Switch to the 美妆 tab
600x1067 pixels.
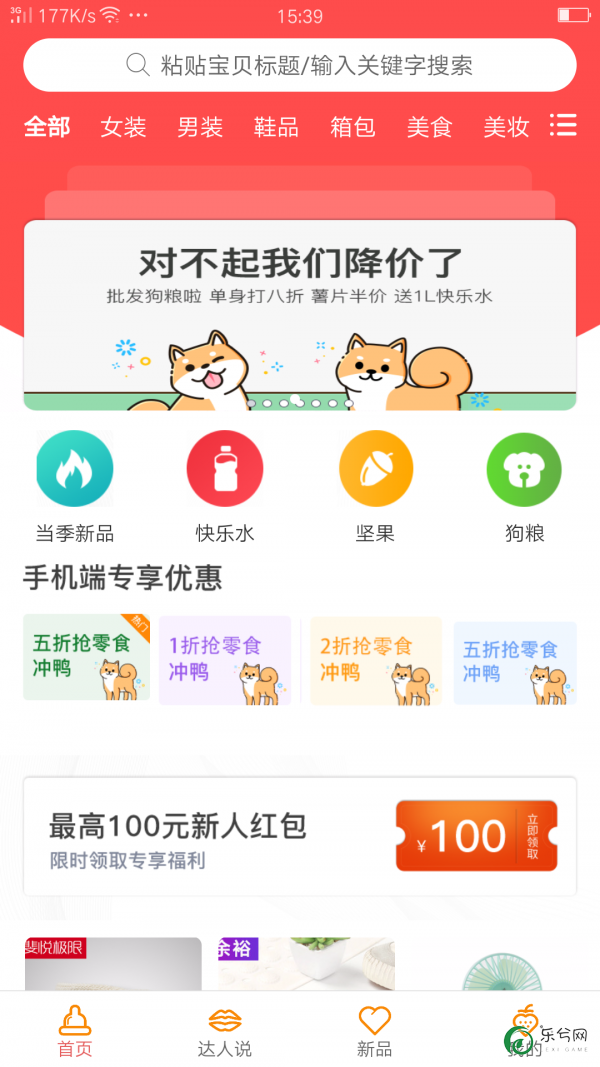(506, 127)
